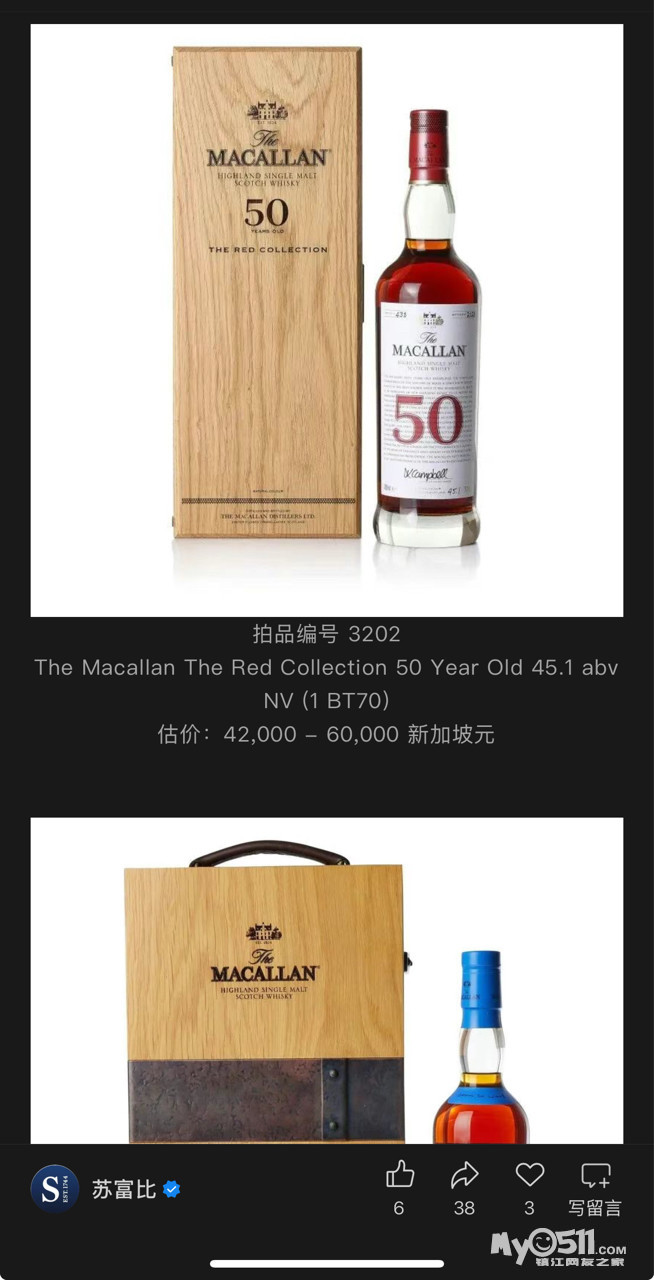The height and width of the screenshot is (1280, 654).
Task: Write a comment via 写留言
Action: [x=595, y=1175]
